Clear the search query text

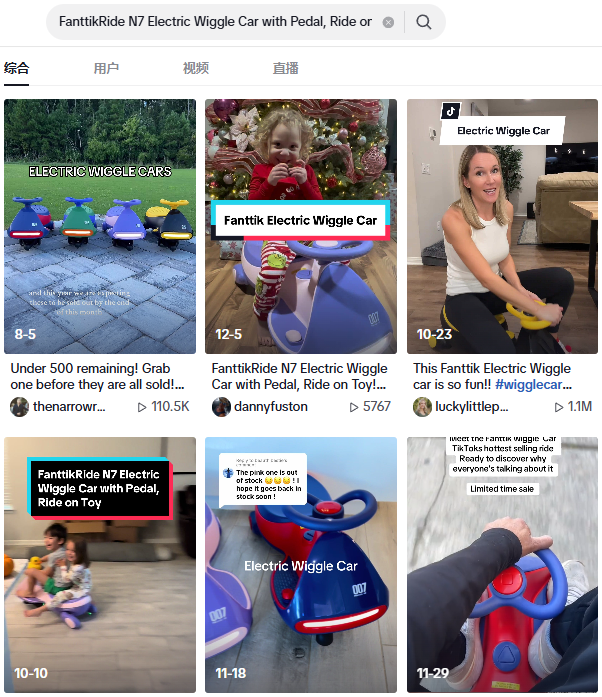tap(388, 22)
